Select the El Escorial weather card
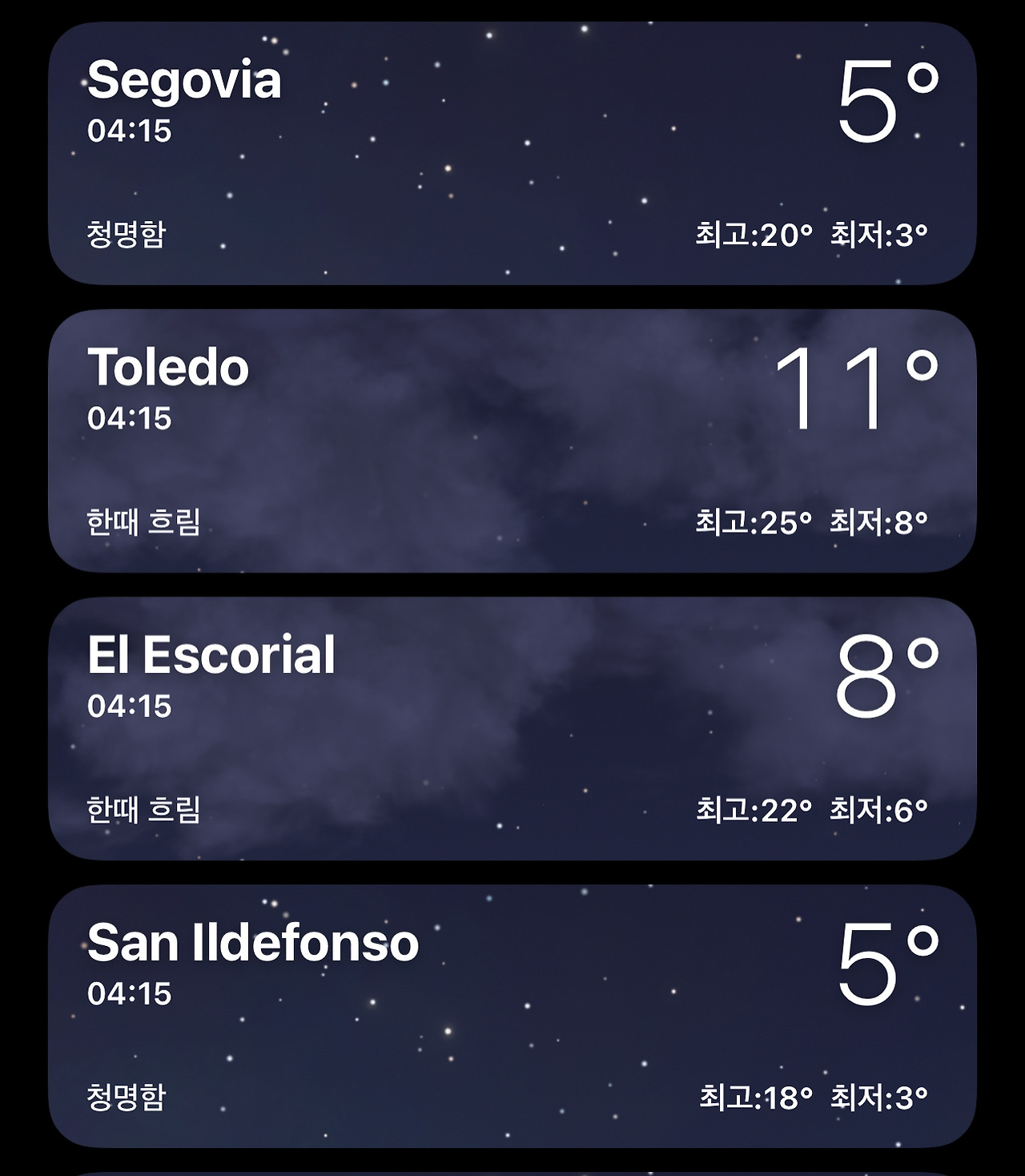The height and width of the screenshot is (1176, 1025). 512,728
